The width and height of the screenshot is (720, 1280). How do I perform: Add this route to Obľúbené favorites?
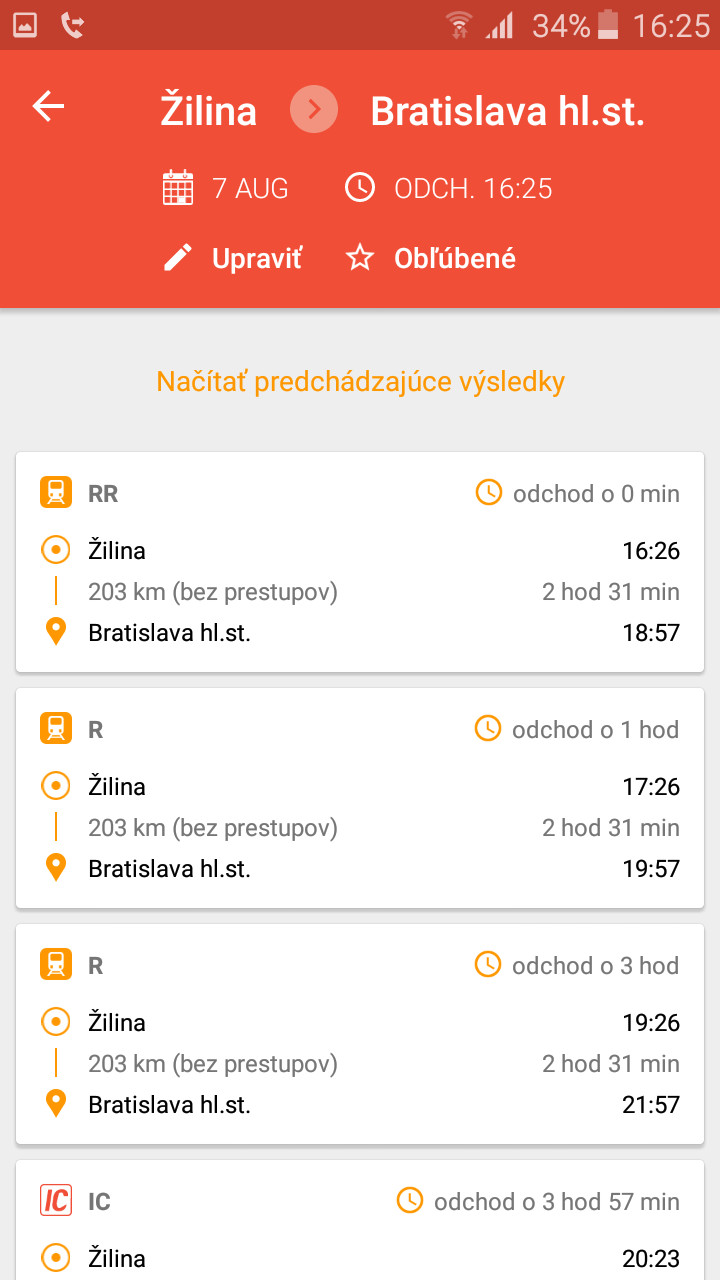click(x=431, y=259)
